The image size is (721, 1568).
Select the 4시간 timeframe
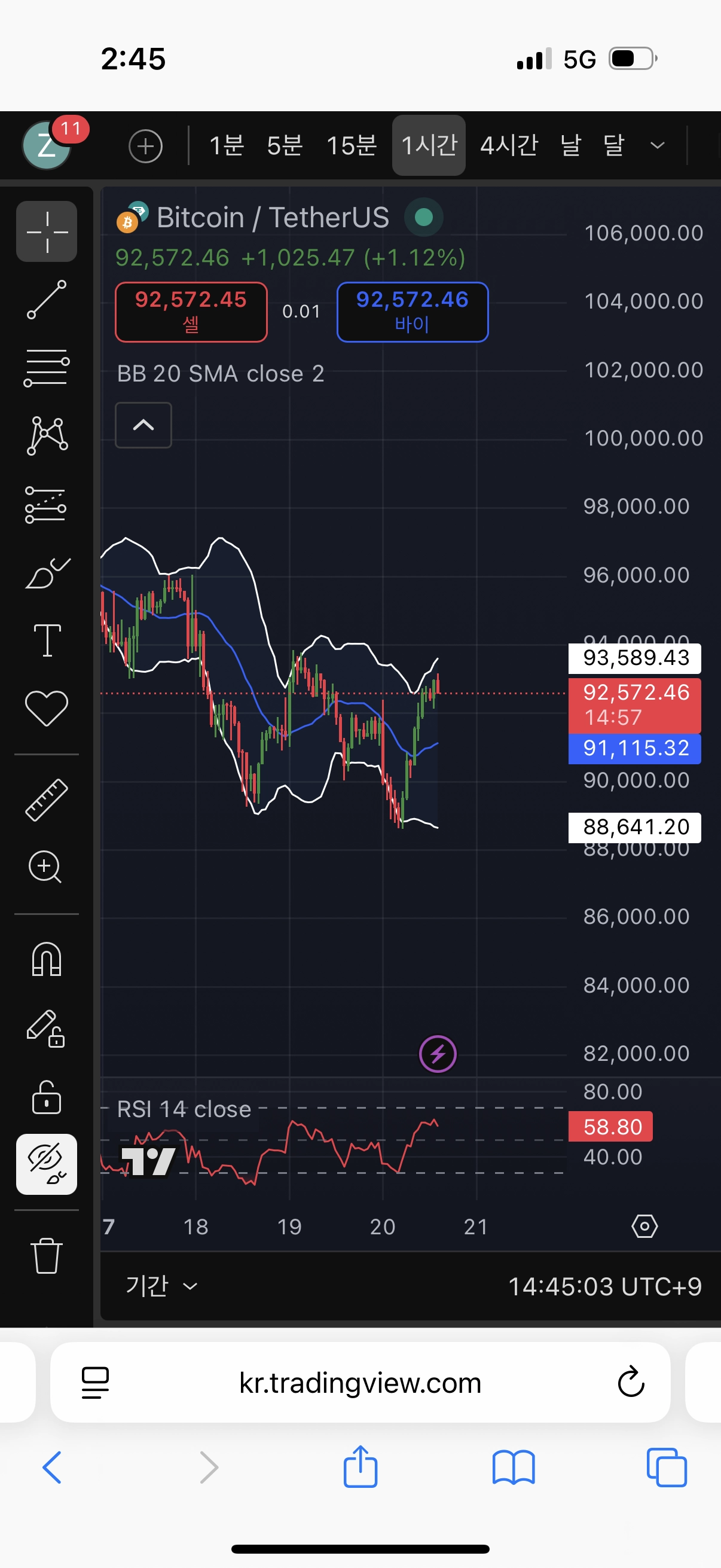click(509, 146)
